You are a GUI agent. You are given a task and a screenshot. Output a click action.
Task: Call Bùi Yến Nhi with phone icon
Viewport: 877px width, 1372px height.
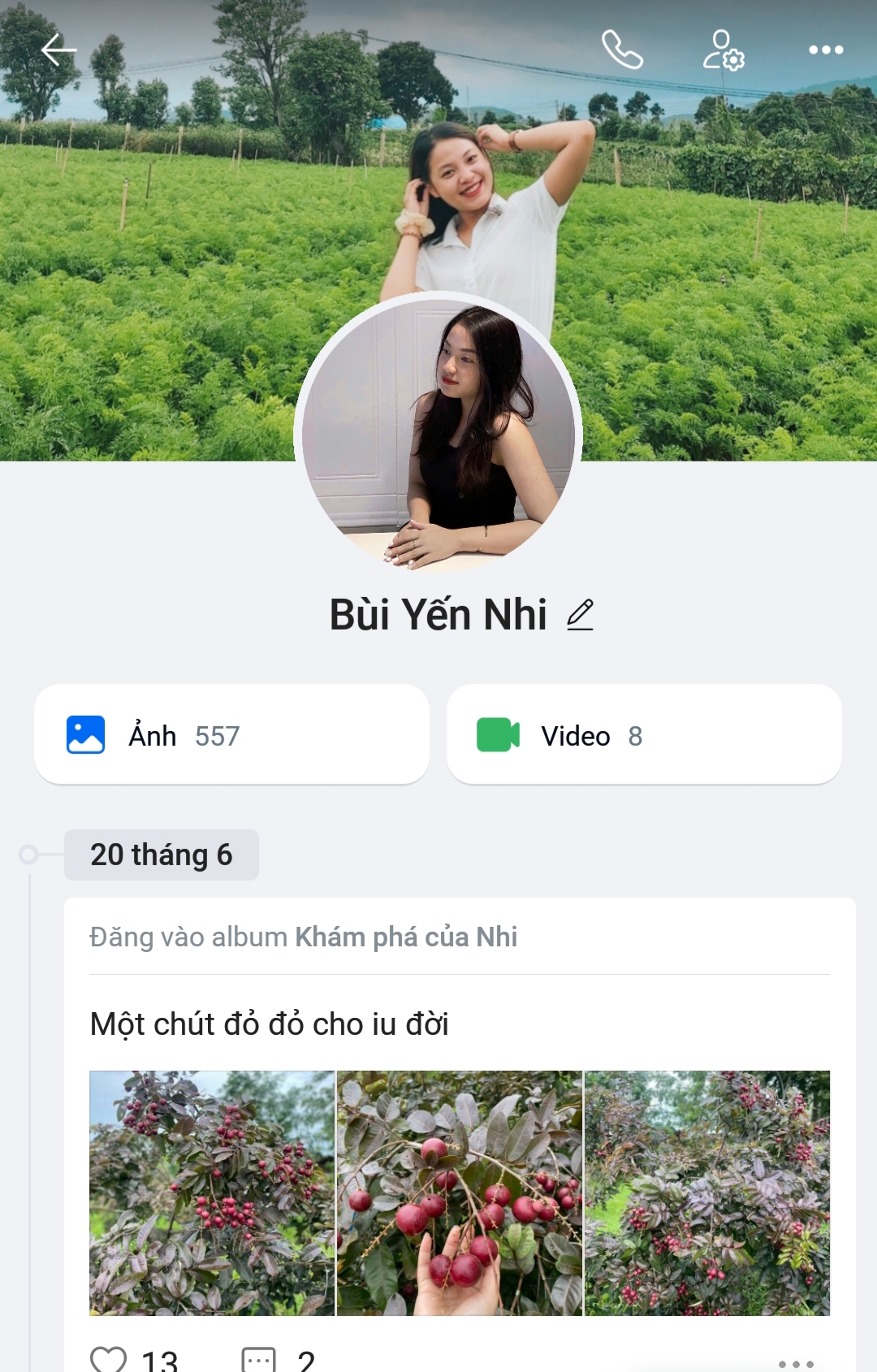click(x=622, y=50)
